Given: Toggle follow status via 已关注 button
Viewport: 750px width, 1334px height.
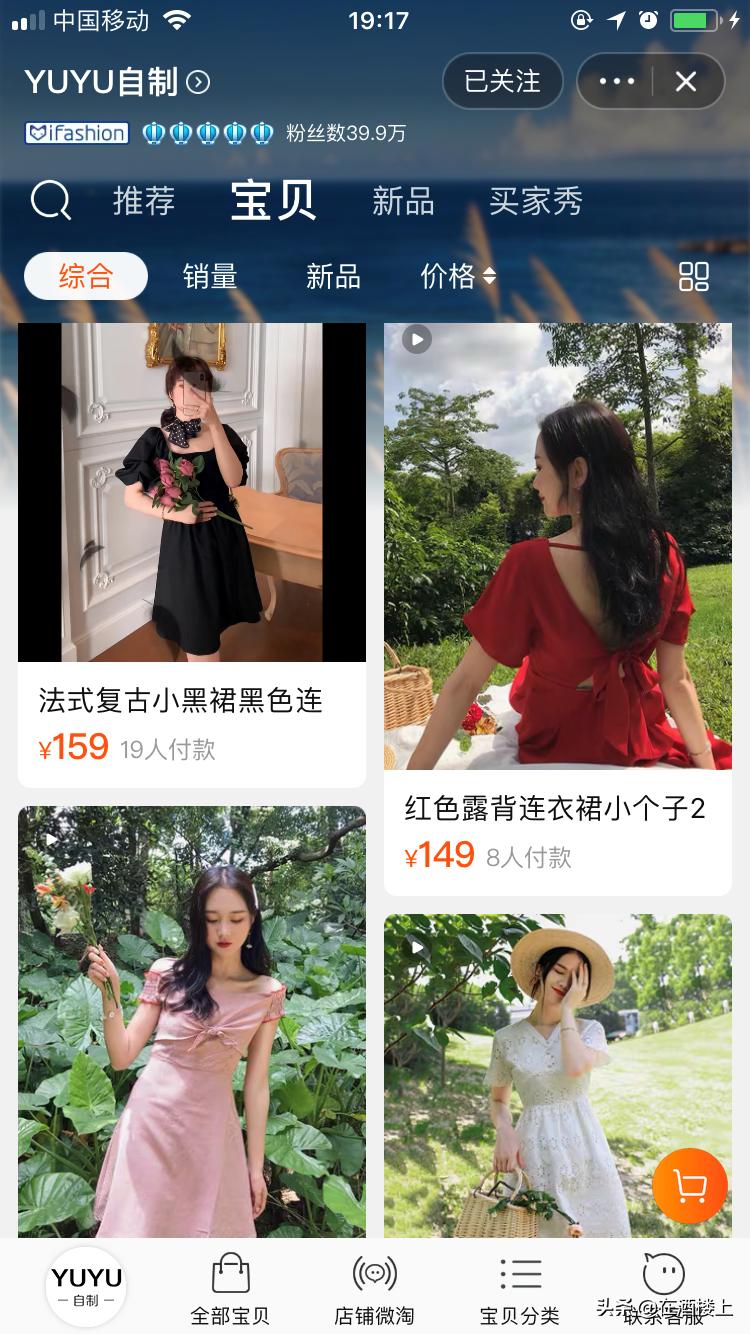Looking at the screenshot, I should (x=501, y=81).
